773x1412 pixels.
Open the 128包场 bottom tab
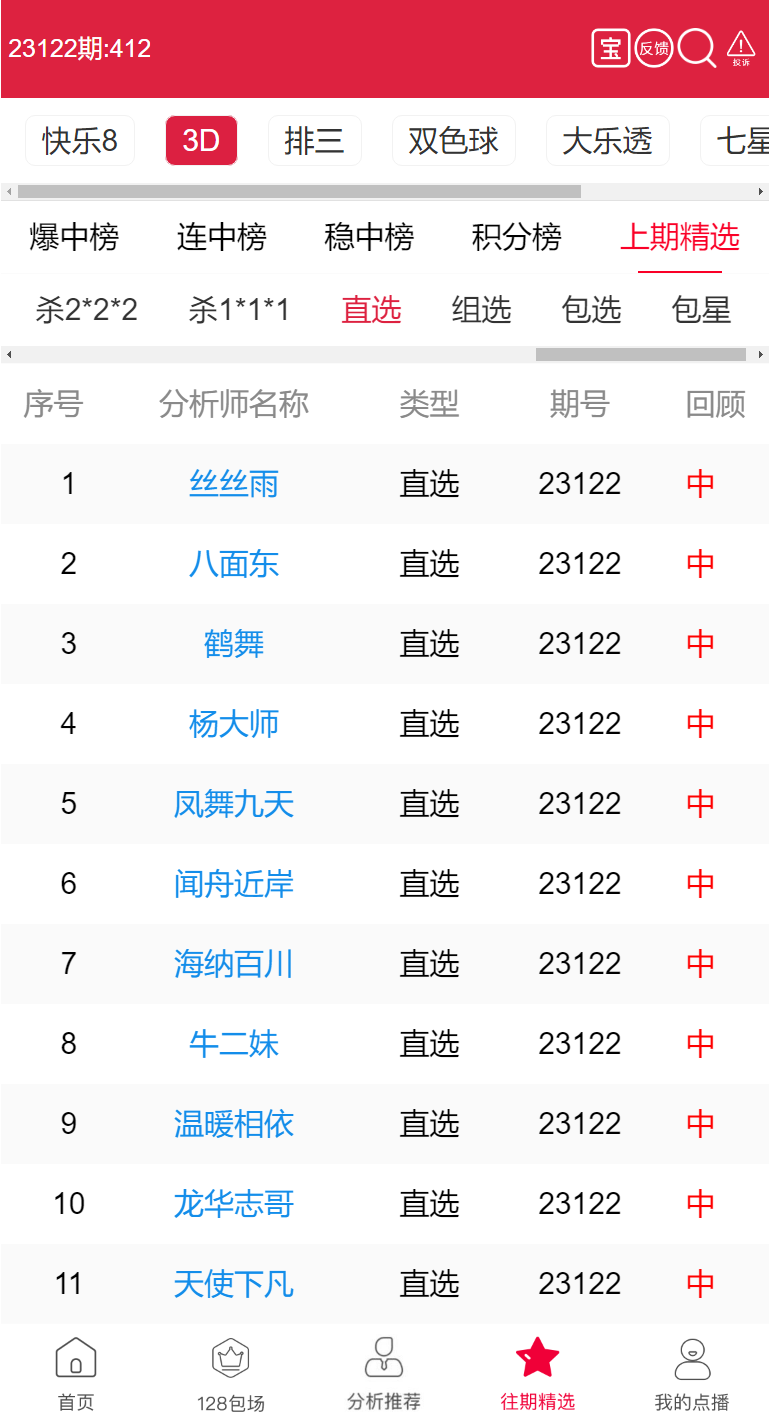230,1372
